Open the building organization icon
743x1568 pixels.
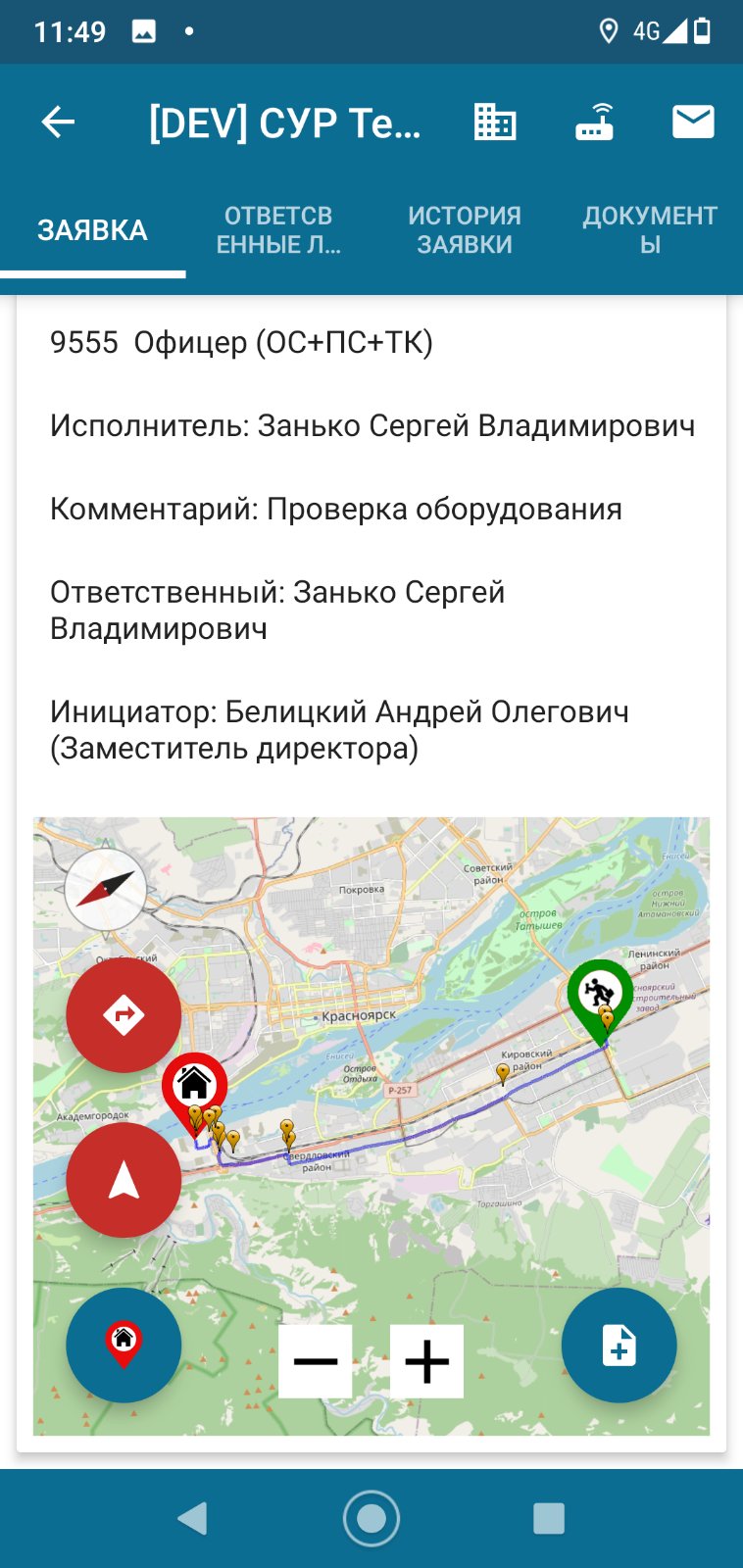(x=495, y=122)
